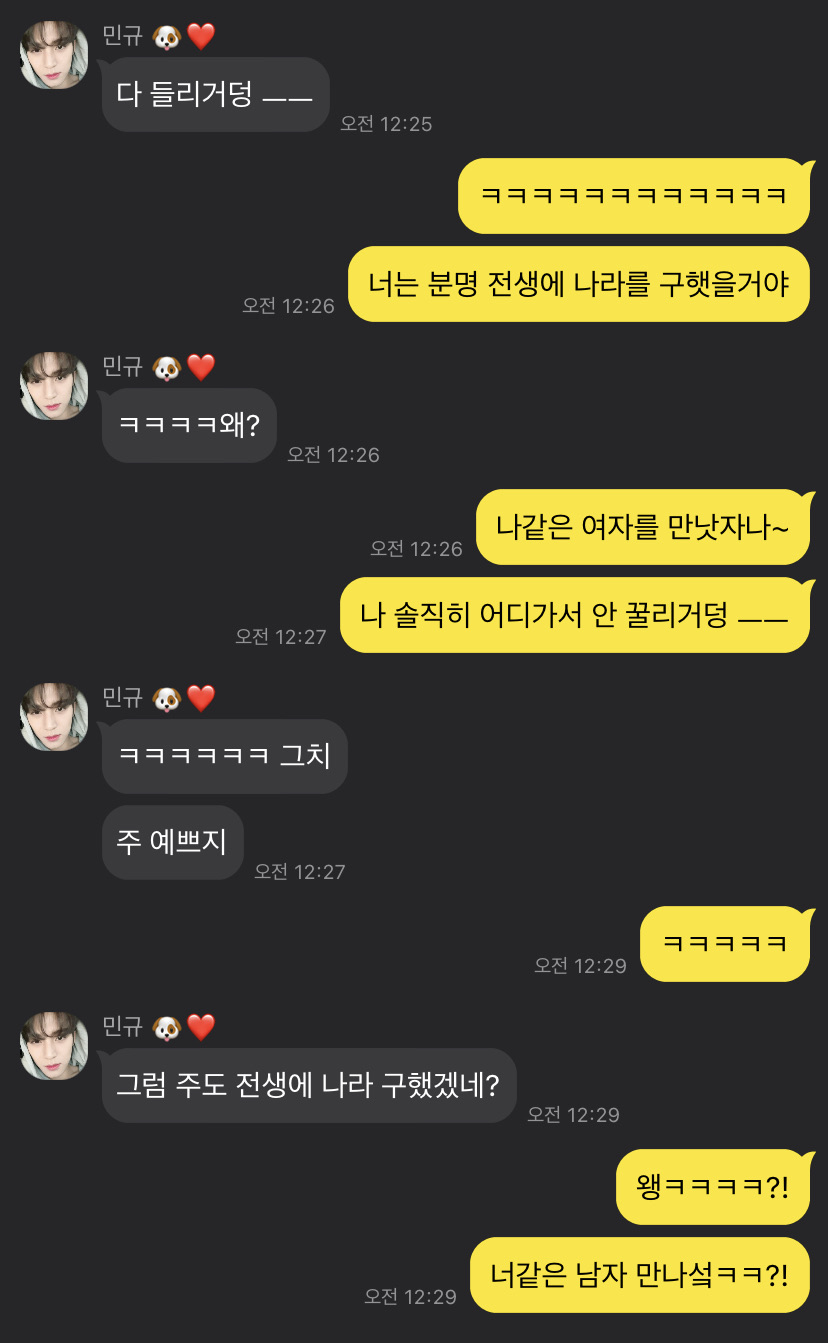Tap 민규's avatar next to "ㅋㅋㅋㅋ왜?" message

[x=54, y=386]
